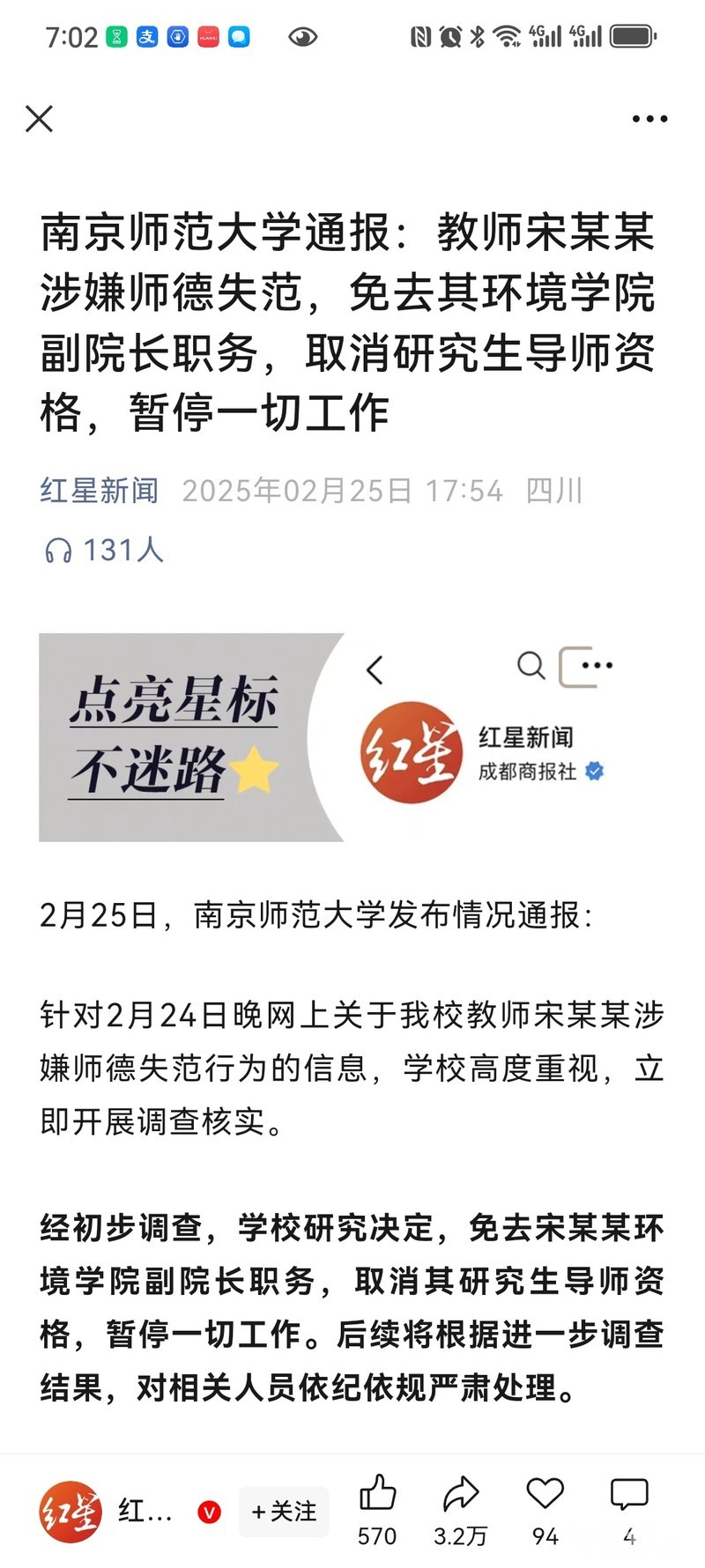Like the article with thumbs up
The image size is (705, 1568).
[377, 1494]
